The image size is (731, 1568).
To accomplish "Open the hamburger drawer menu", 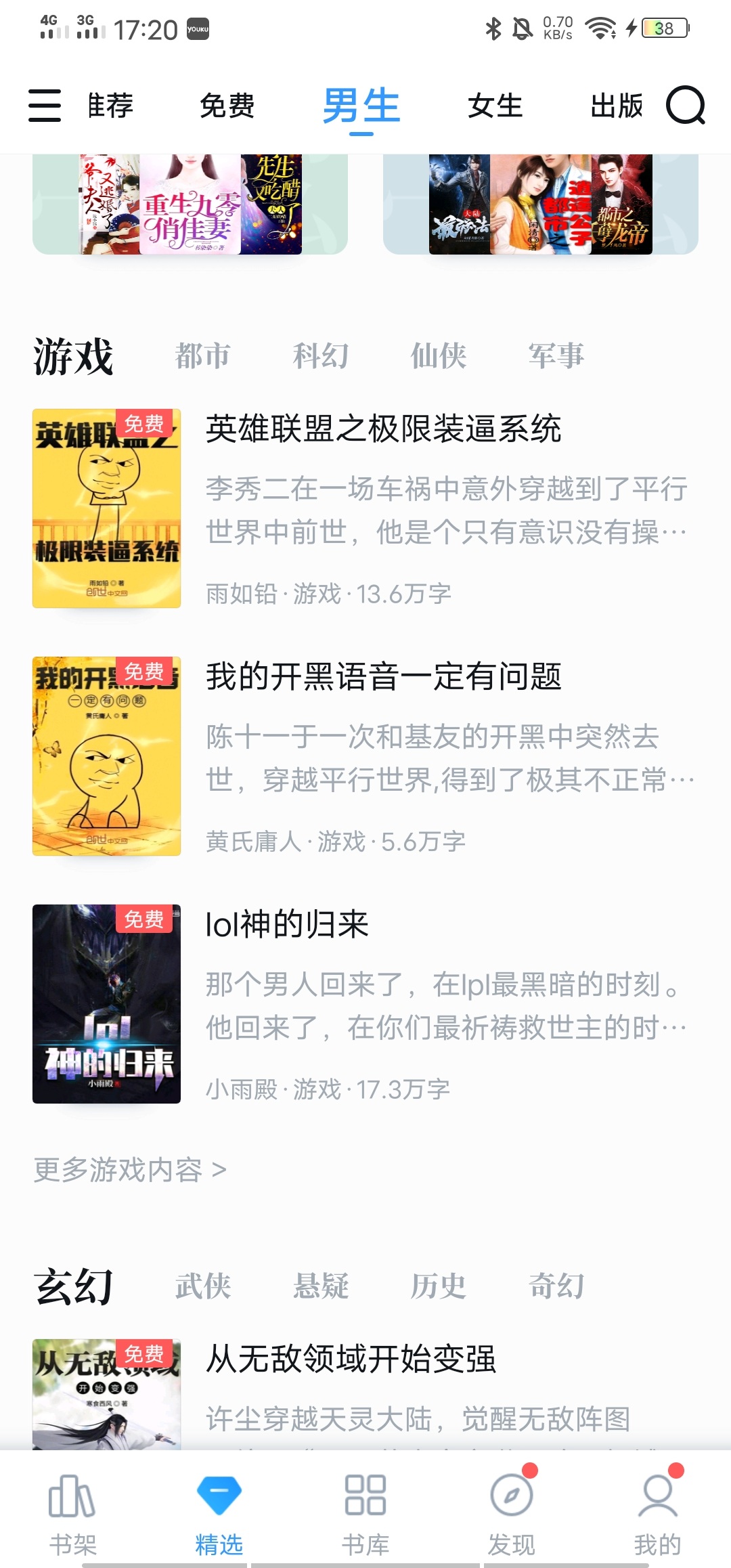I will click(x=45, y=106).
